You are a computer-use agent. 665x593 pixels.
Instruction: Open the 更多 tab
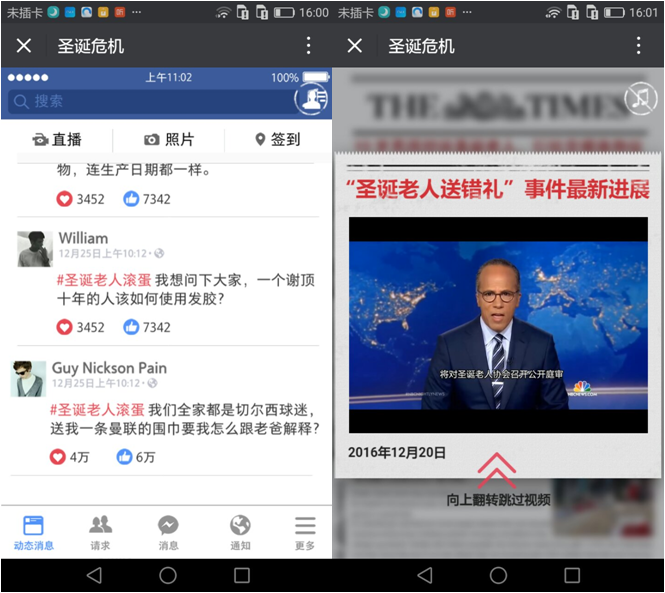pyautogui.click(x=305, y=533)
